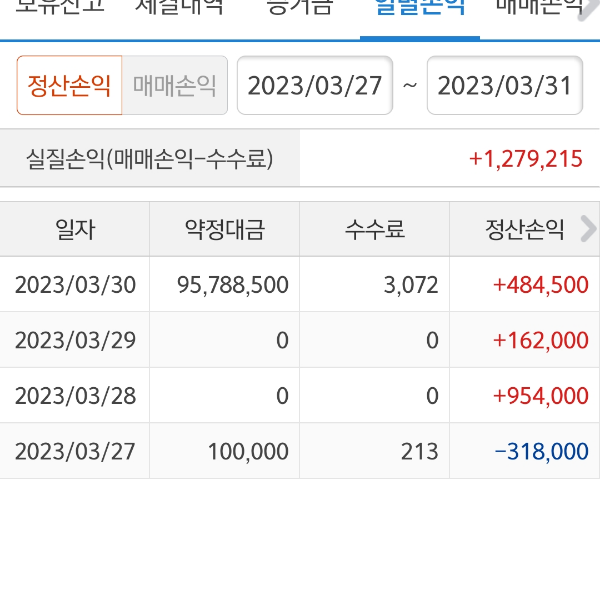Open the 체결내역 top tab

coord(180,10)
